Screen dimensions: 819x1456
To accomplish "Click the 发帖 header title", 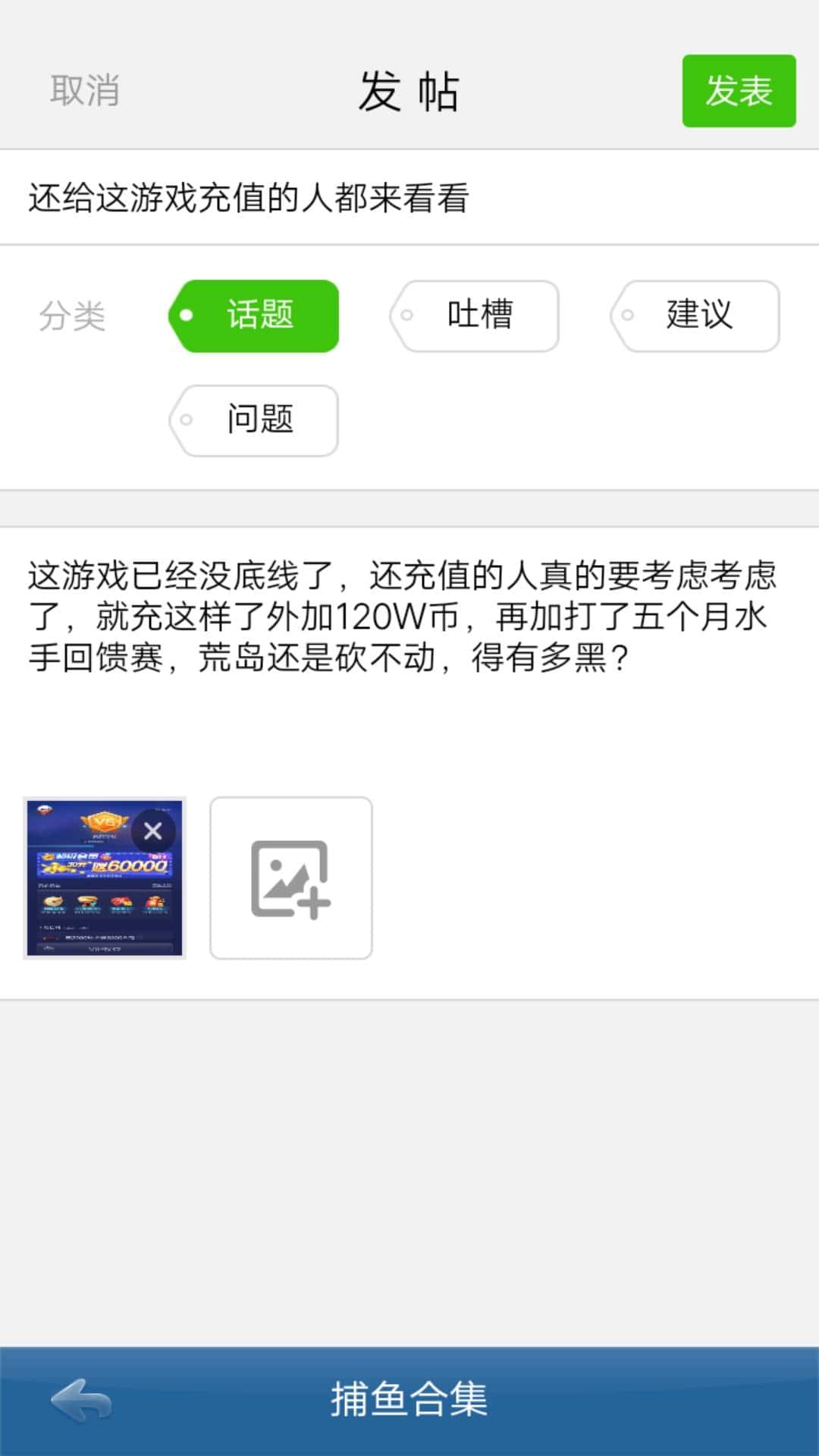I will coord(409,91).
